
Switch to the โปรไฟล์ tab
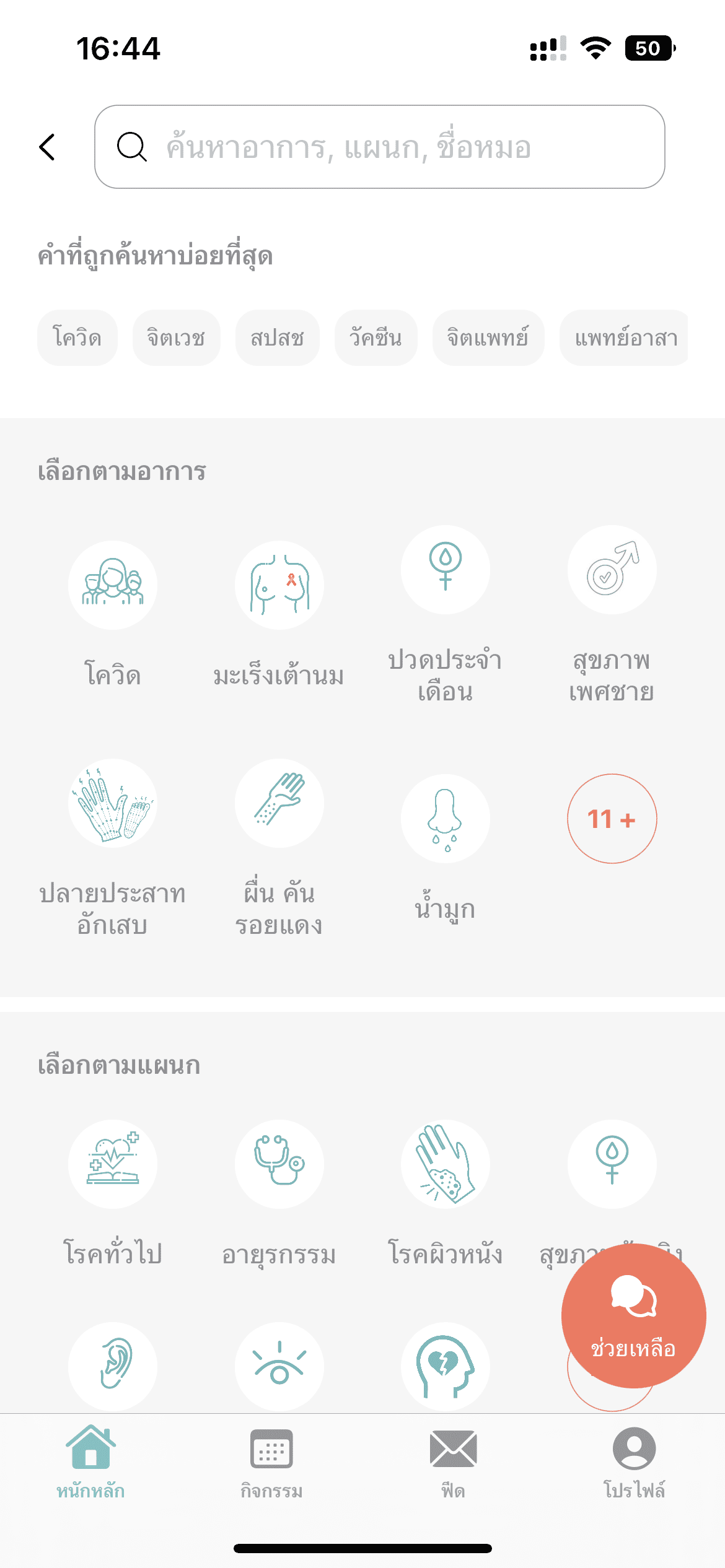[634, 1464]
